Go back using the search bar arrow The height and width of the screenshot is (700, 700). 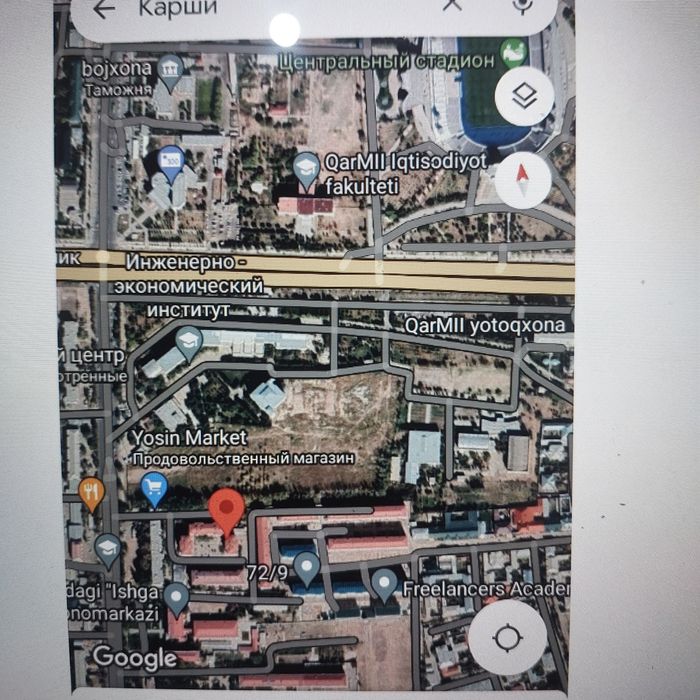click(103, 9)
